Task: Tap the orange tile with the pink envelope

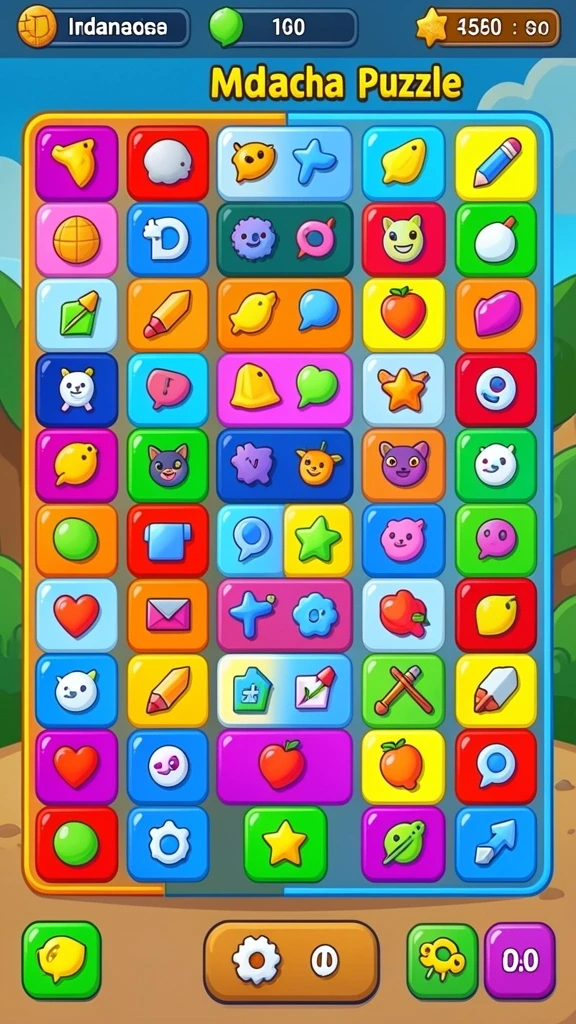Action: click(x=168, y=615)
